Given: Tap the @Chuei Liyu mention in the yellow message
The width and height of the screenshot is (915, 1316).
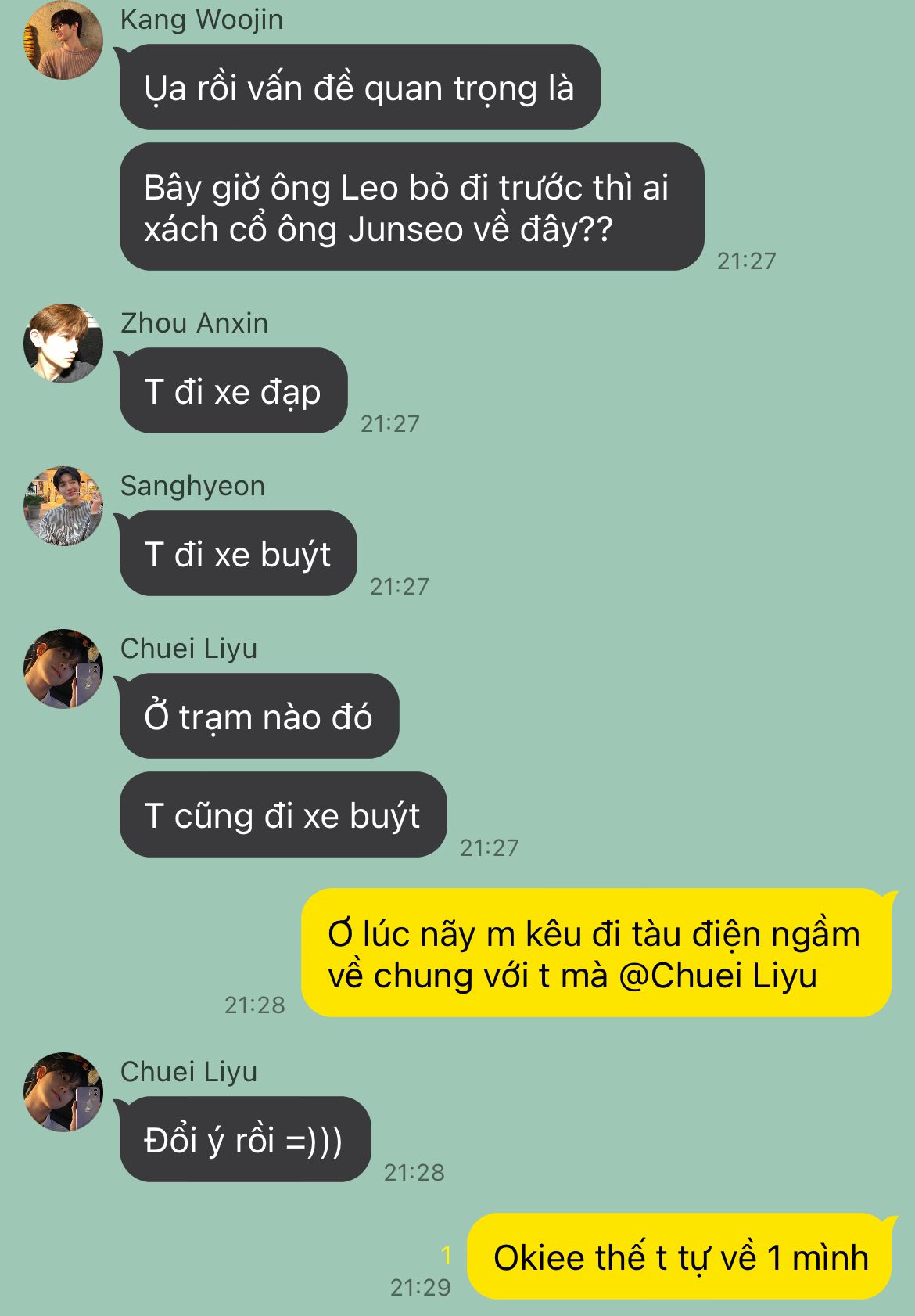Looking at the screenshot, I should coord(717,976).
